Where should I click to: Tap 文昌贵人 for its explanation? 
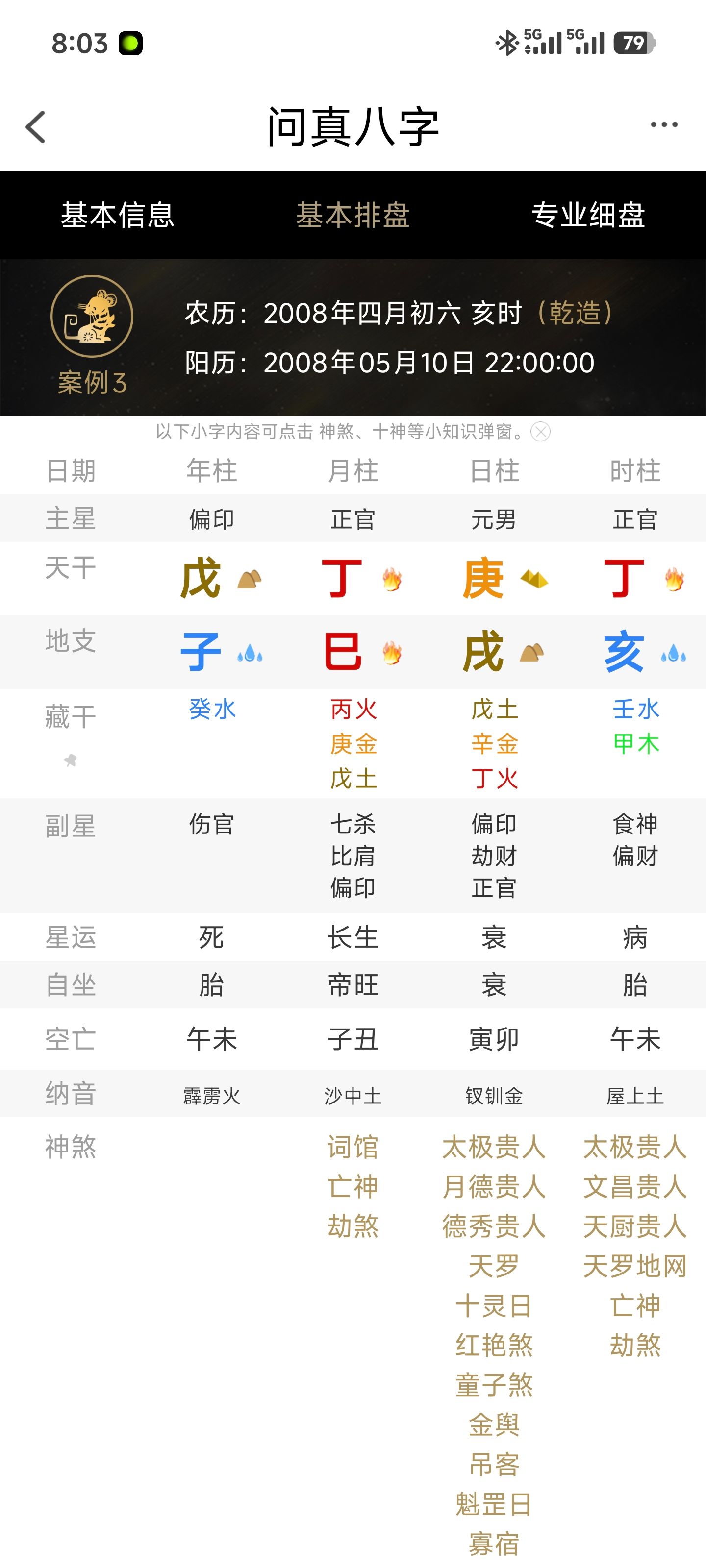click(635, 1186)
